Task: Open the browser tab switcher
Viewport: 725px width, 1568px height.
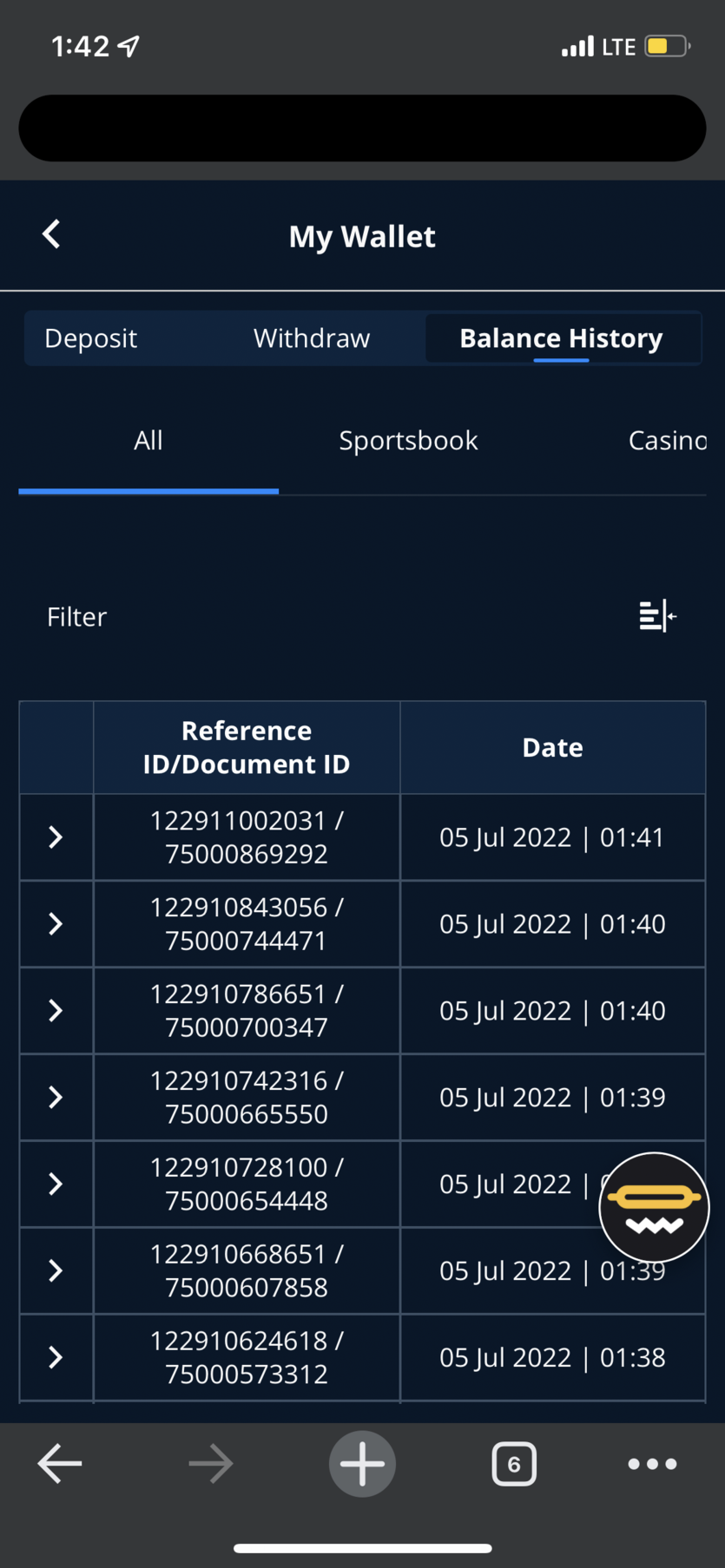Action: pos(514,1464)
